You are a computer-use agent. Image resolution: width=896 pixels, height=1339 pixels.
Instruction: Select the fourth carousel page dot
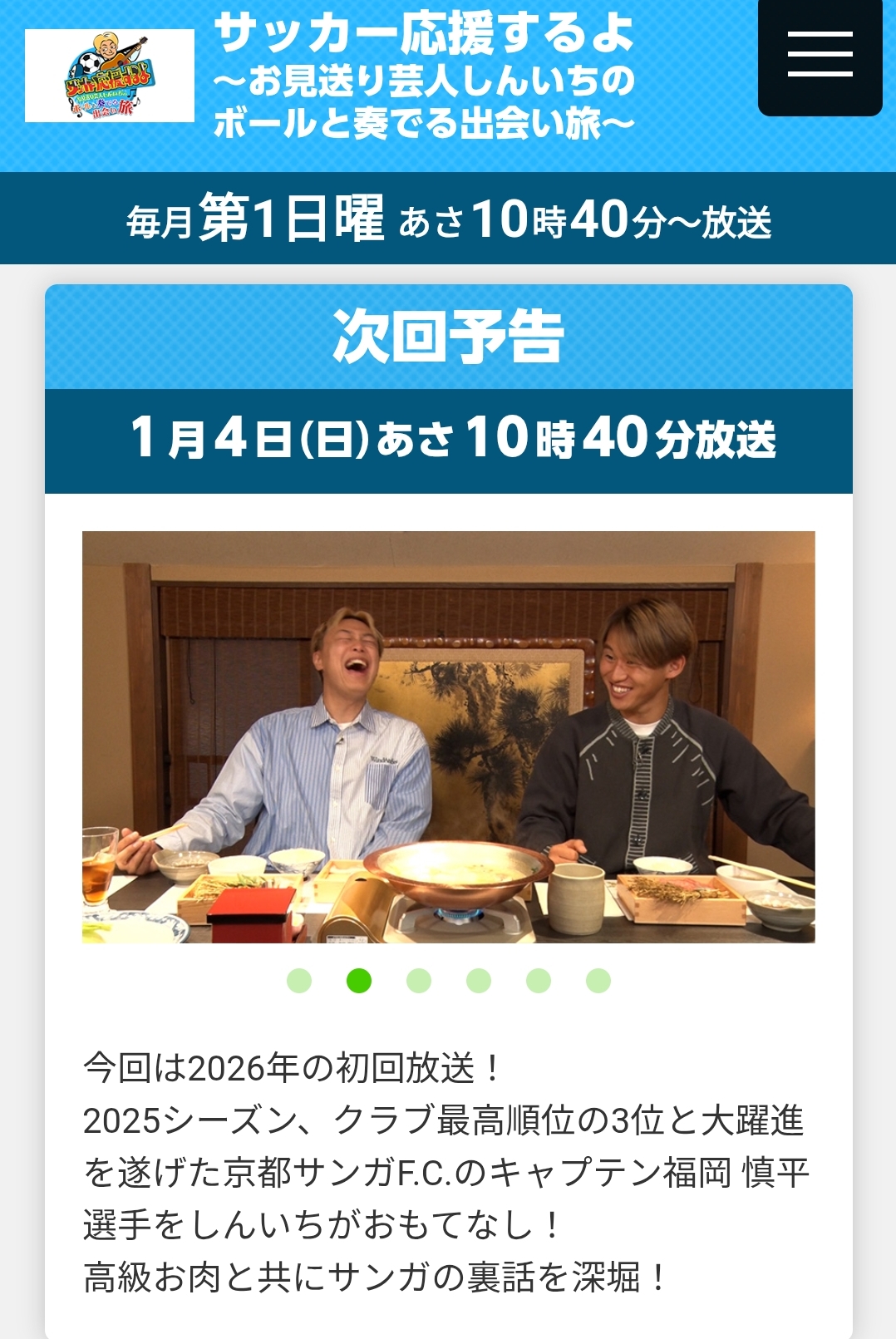click(479, 981)
